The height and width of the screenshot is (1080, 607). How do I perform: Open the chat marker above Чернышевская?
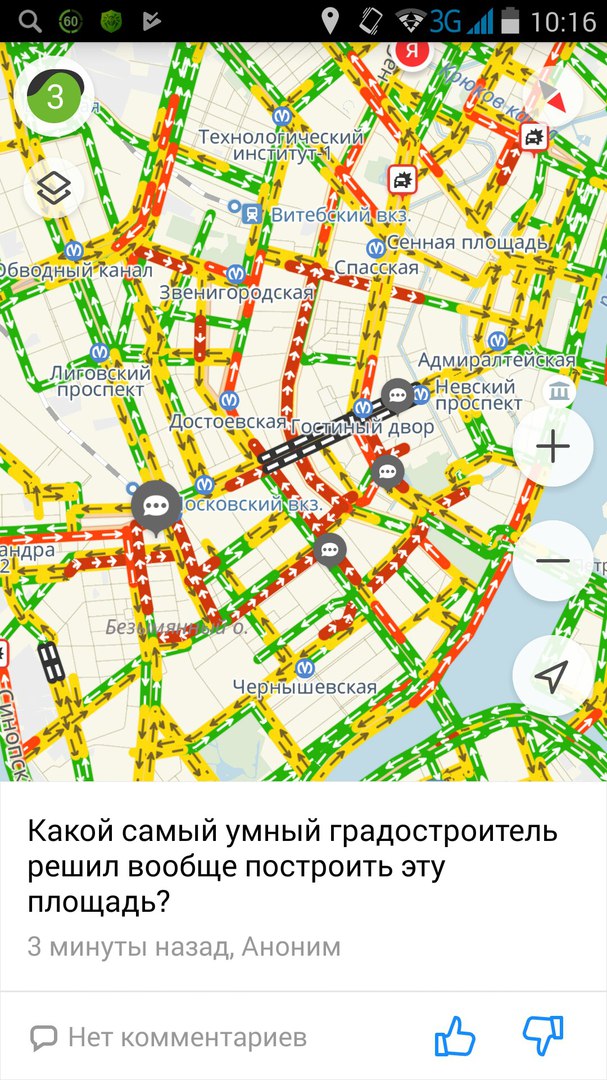click(x=329, y=548)
